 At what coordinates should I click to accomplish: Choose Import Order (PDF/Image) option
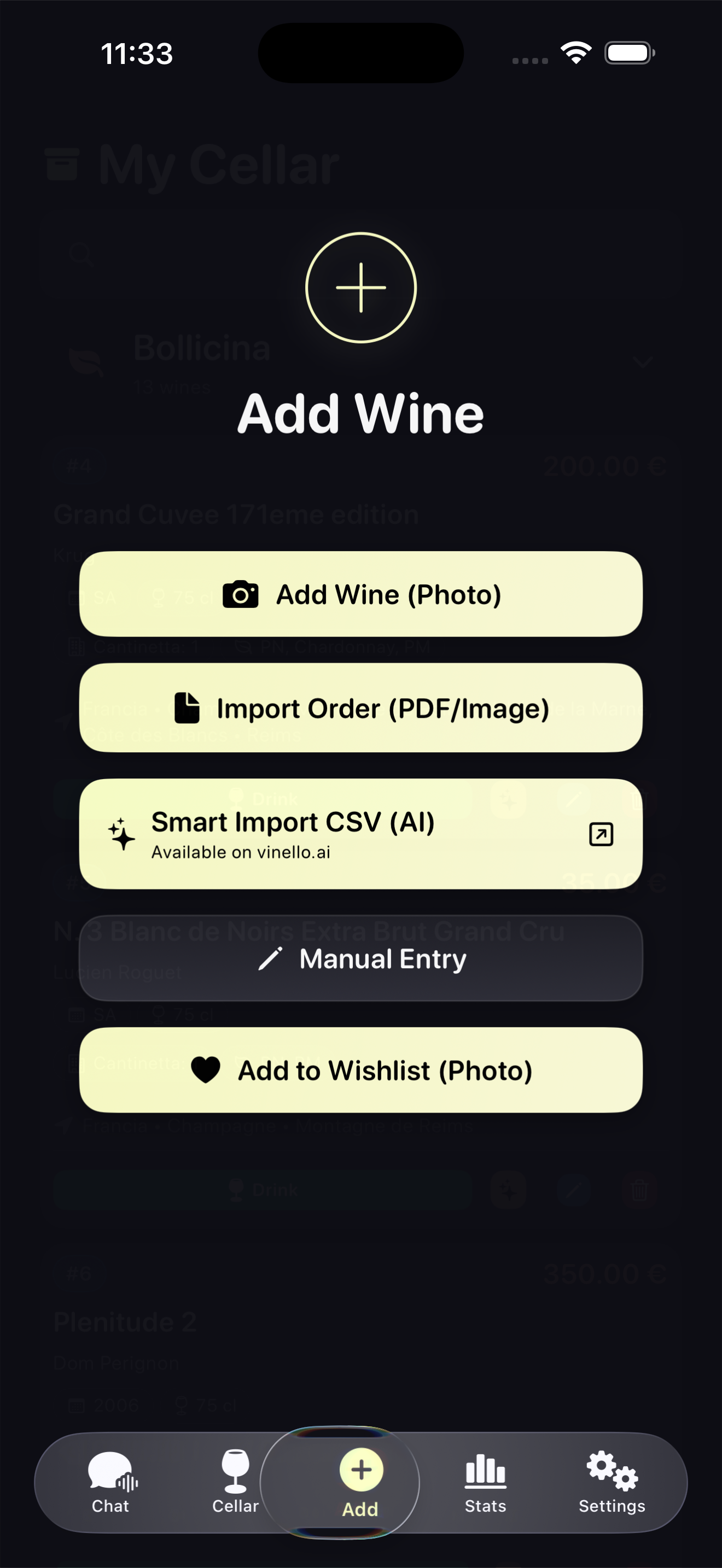[360, 708]
